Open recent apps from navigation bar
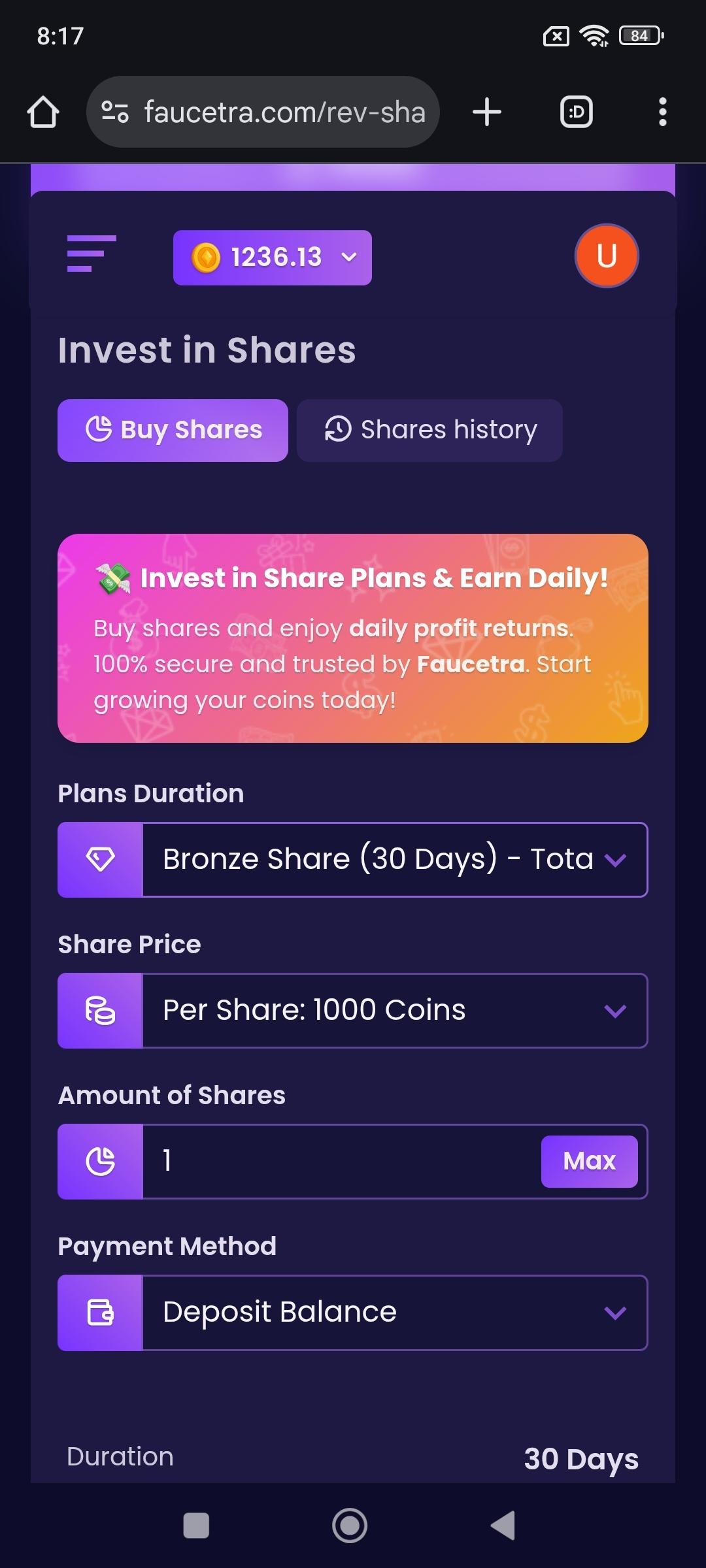The height and width of the screenshot is (1568, 706). click(196, 1526)
